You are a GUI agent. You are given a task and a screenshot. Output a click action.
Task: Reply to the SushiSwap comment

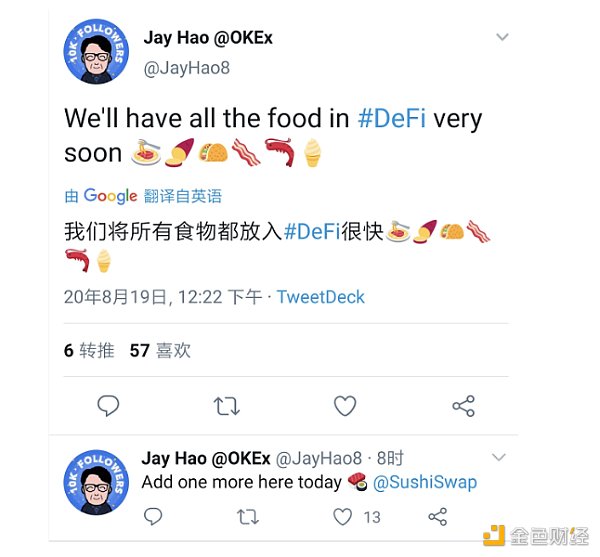(152, 516)
